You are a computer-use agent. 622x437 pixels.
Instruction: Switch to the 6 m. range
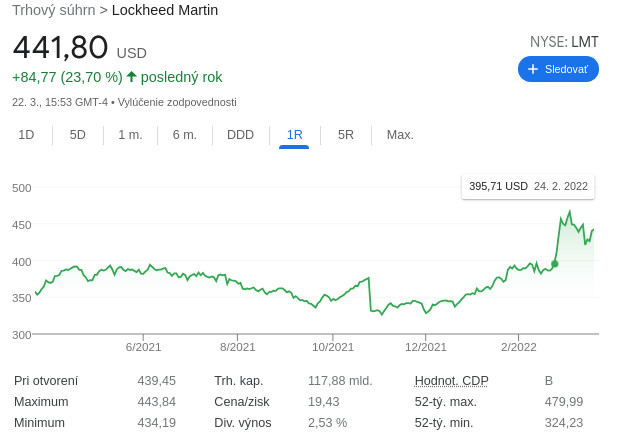(x=184, y=135)
